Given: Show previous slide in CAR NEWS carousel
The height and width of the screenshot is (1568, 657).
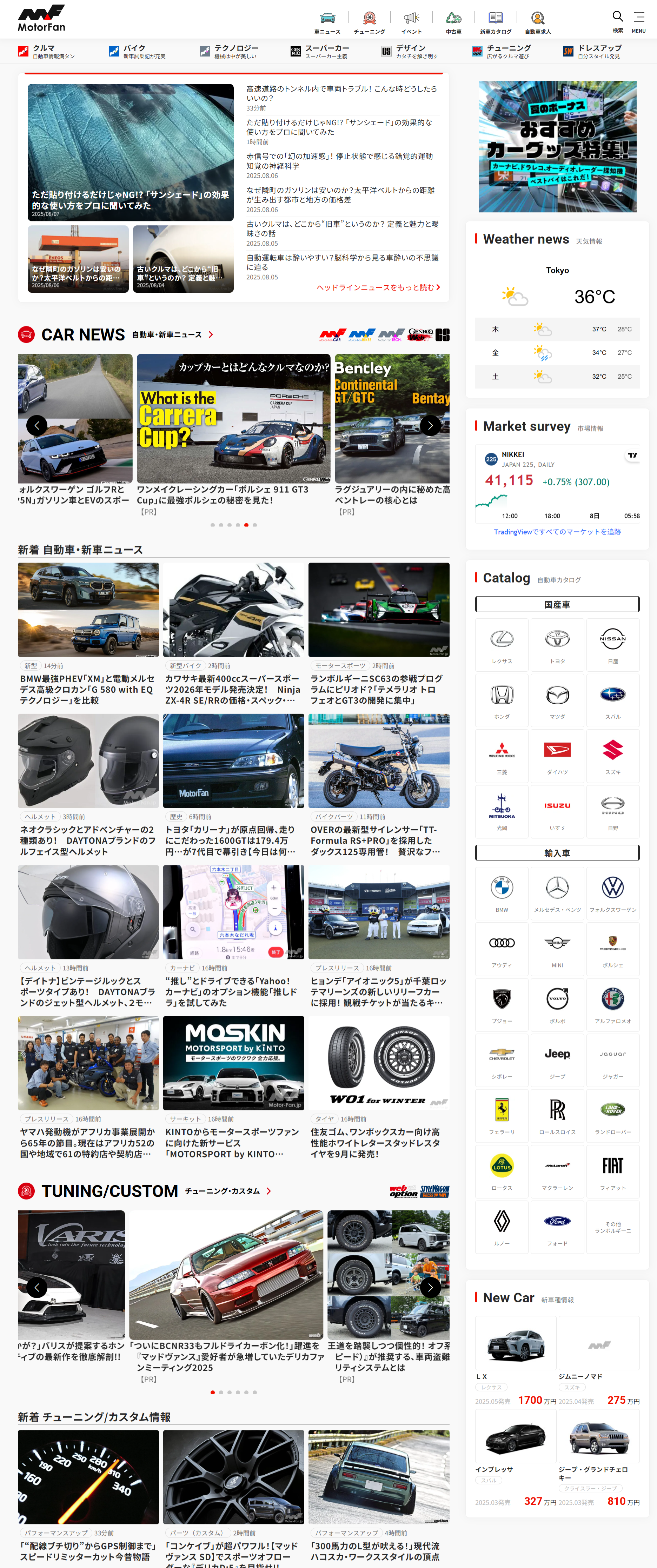Looking at the screenshot, I should point(37,425).
